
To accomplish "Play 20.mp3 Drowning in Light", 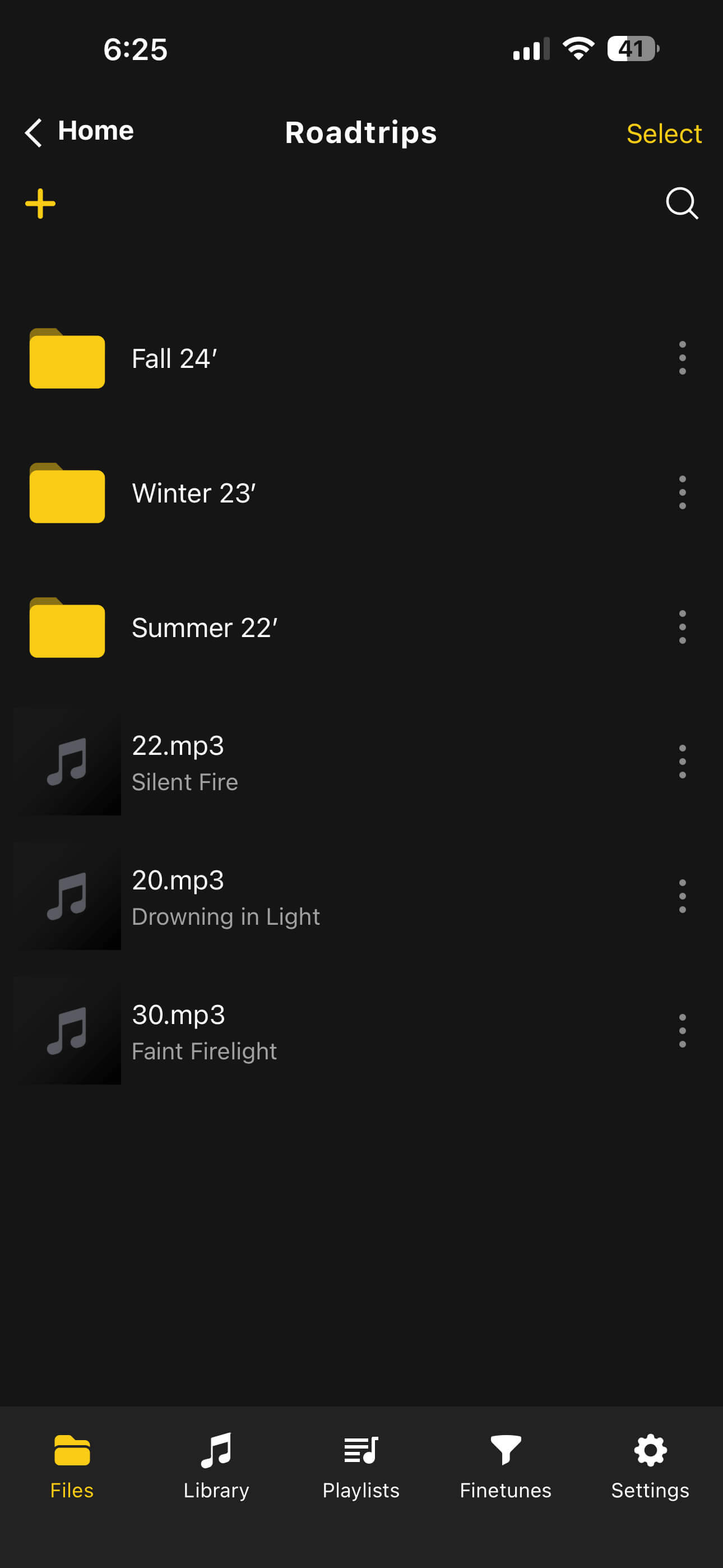I will point(225,897).
